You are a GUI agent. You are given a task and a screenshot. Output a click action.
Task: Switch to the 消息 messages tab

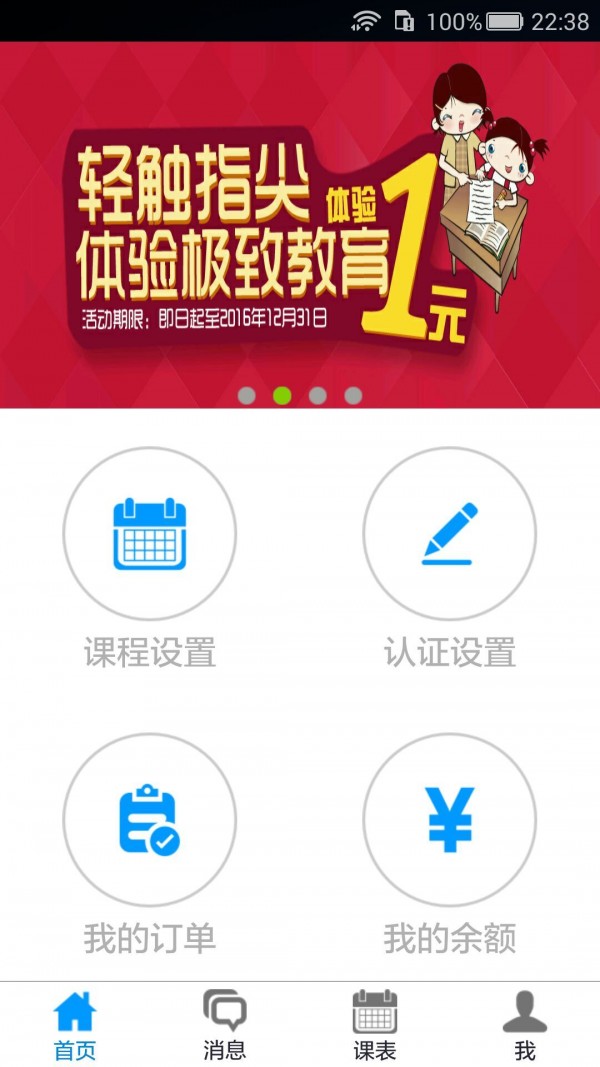[x=225, y=1025]
